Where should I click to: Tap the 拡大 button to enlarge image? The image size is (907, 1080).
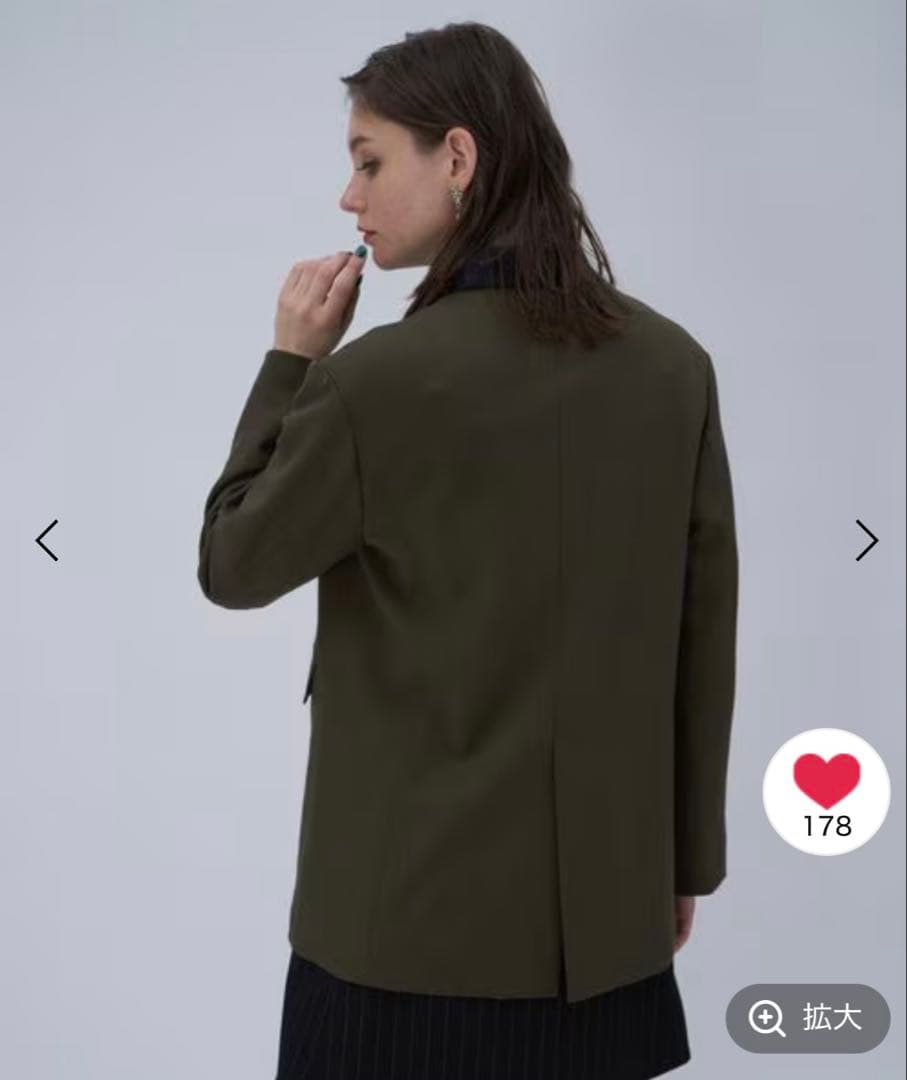[x=807, y=1018]
